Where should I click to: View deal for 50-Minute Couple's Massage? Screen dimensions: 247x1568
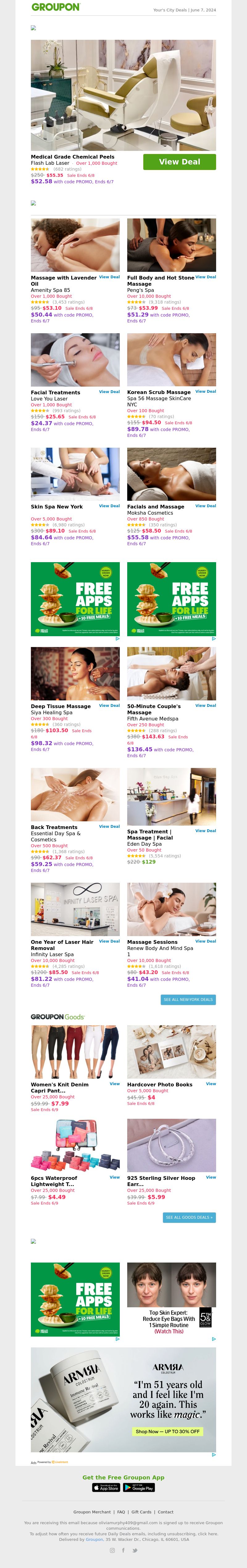[x=205, y=706]
